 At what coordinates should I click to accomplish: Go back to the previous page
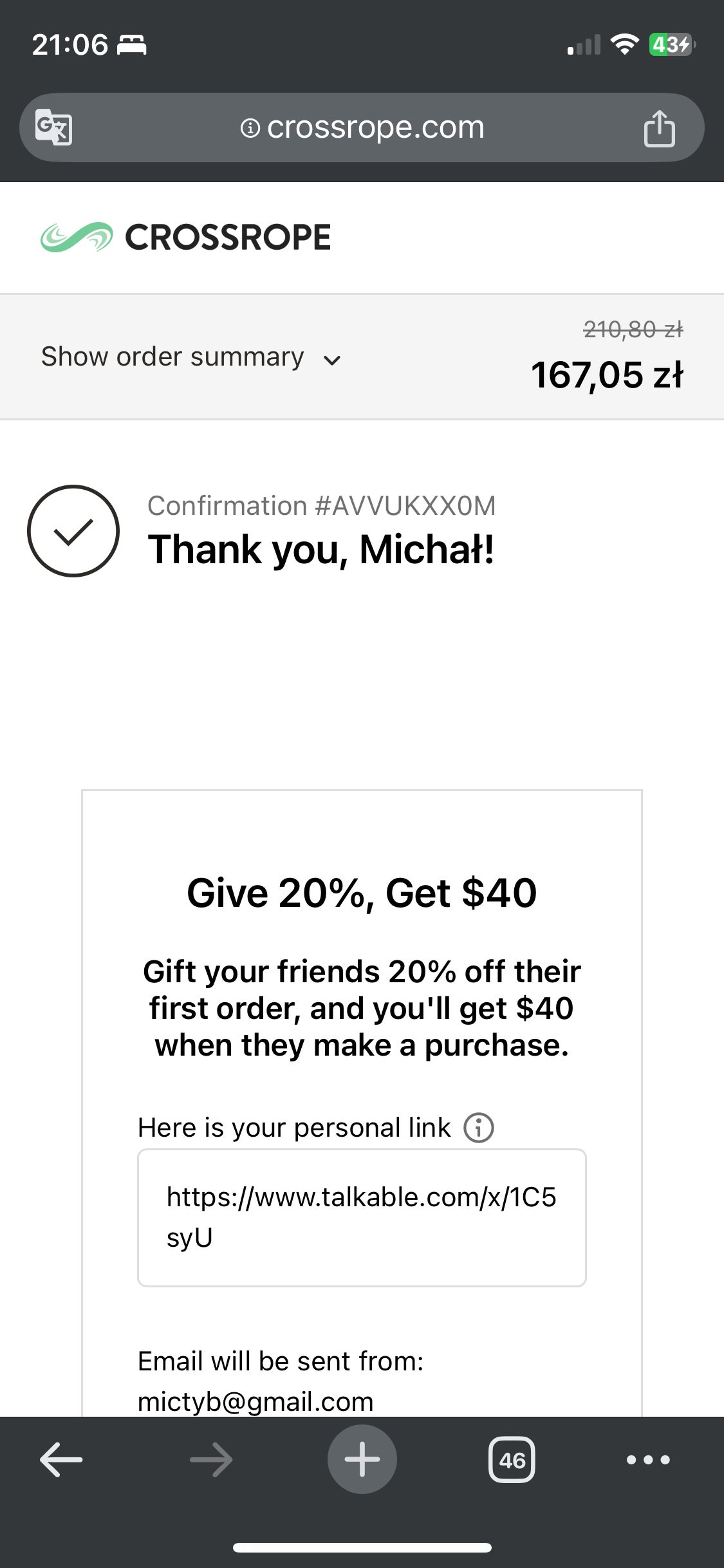(x=61, y=1459)
